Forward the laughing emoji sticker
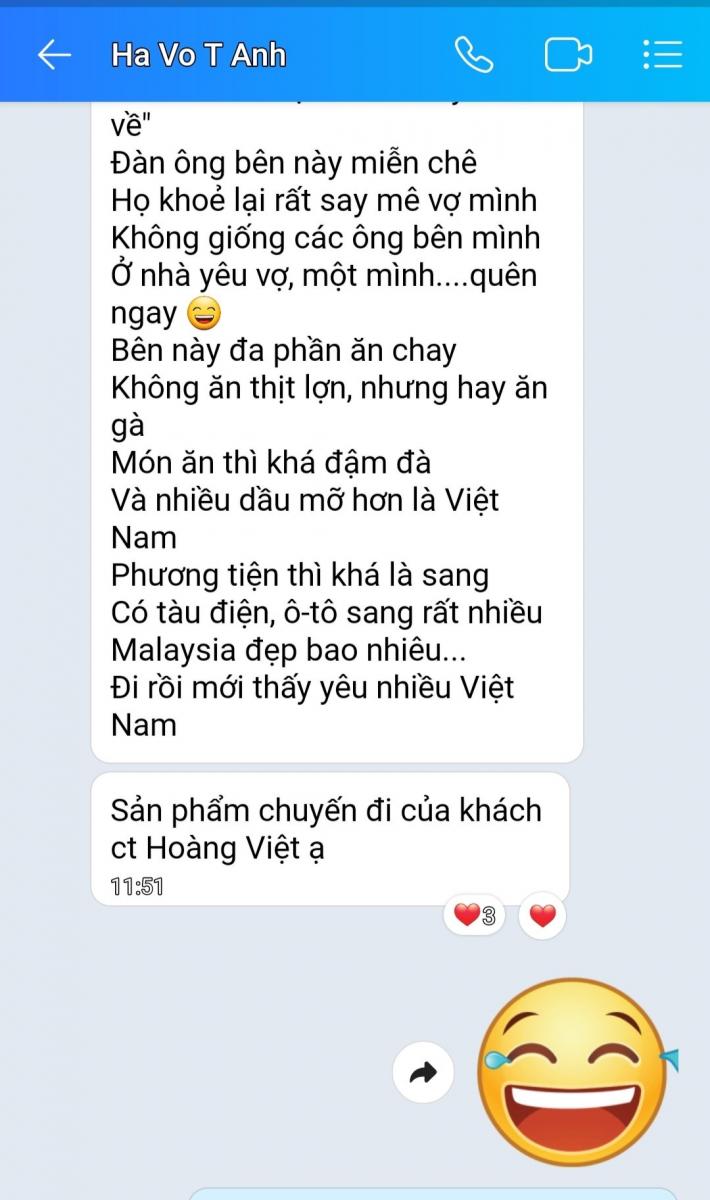710x1200 pixels. tap(423, 1074)
